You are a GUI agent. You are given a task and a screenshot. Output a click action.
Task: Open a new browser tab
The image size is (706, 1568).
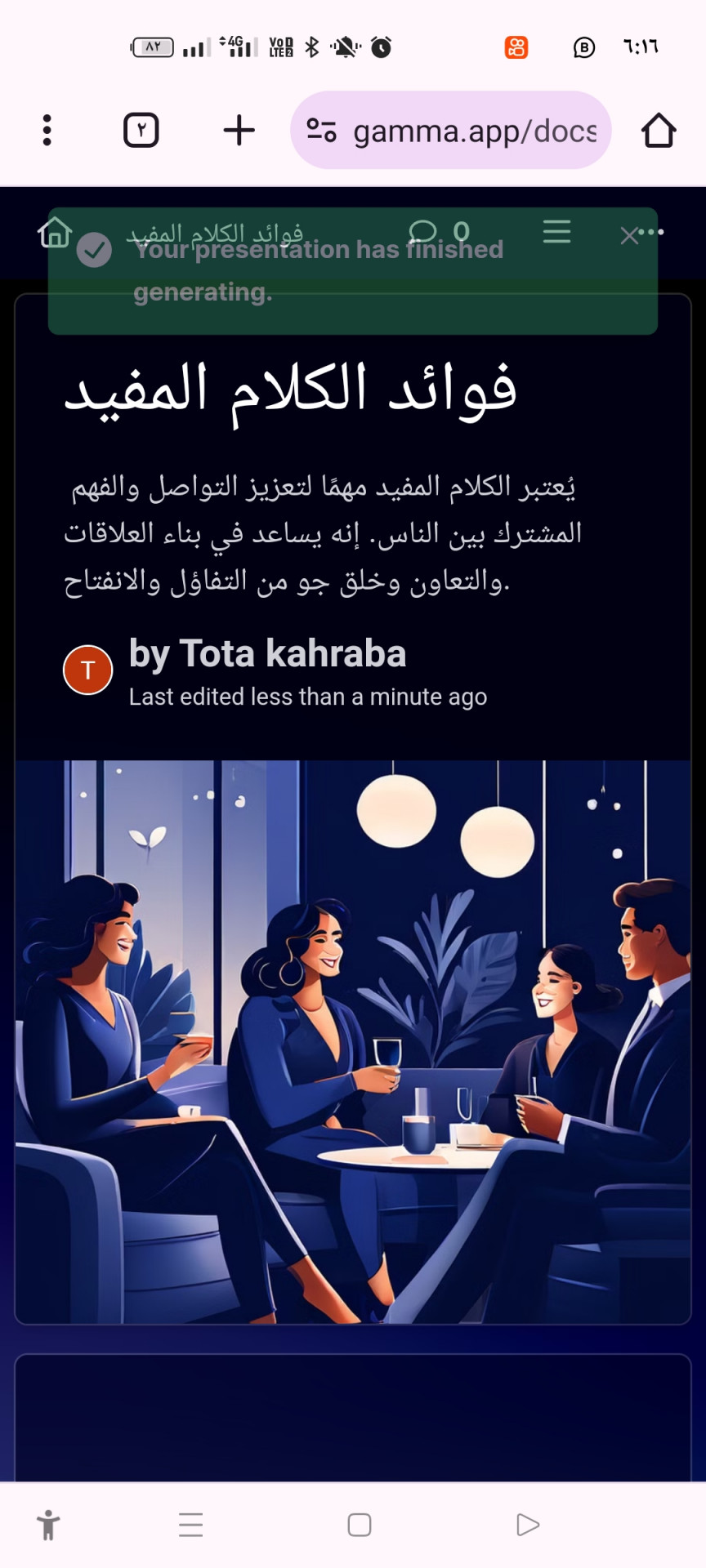[239, 131]
